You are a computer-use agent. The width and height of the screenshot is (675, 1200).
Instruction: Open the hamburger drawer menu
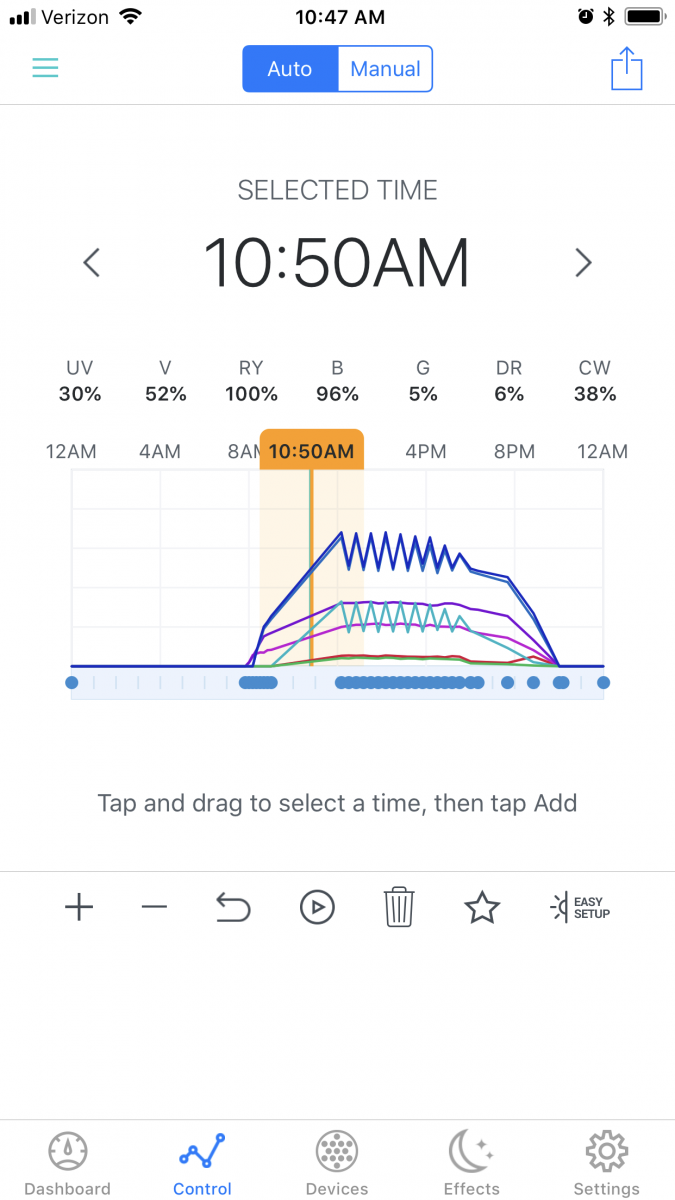pos(45,68)
